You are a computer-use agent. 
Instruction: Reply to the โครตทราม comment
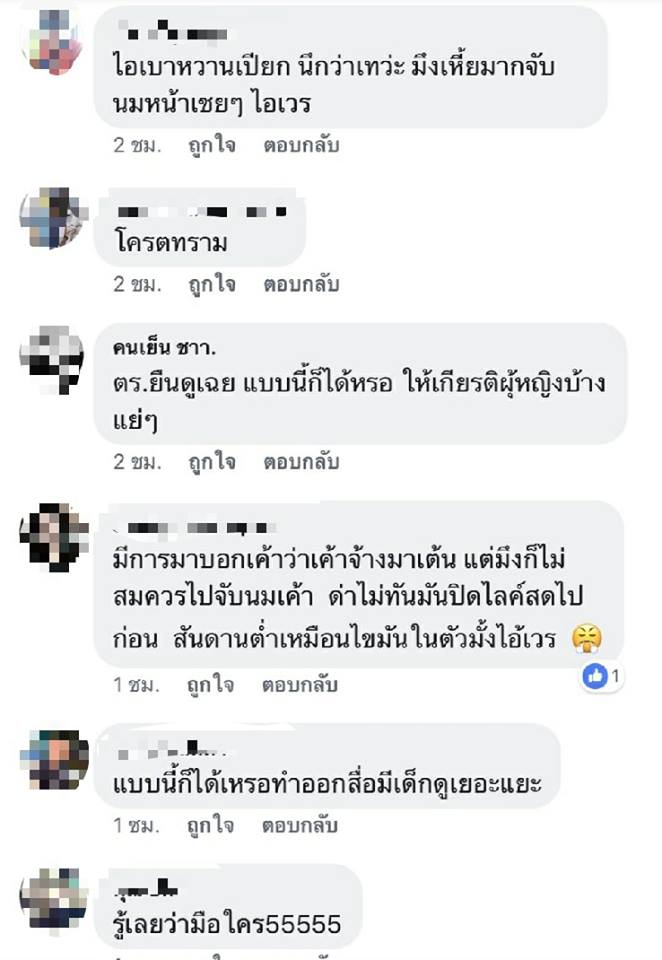301,284
